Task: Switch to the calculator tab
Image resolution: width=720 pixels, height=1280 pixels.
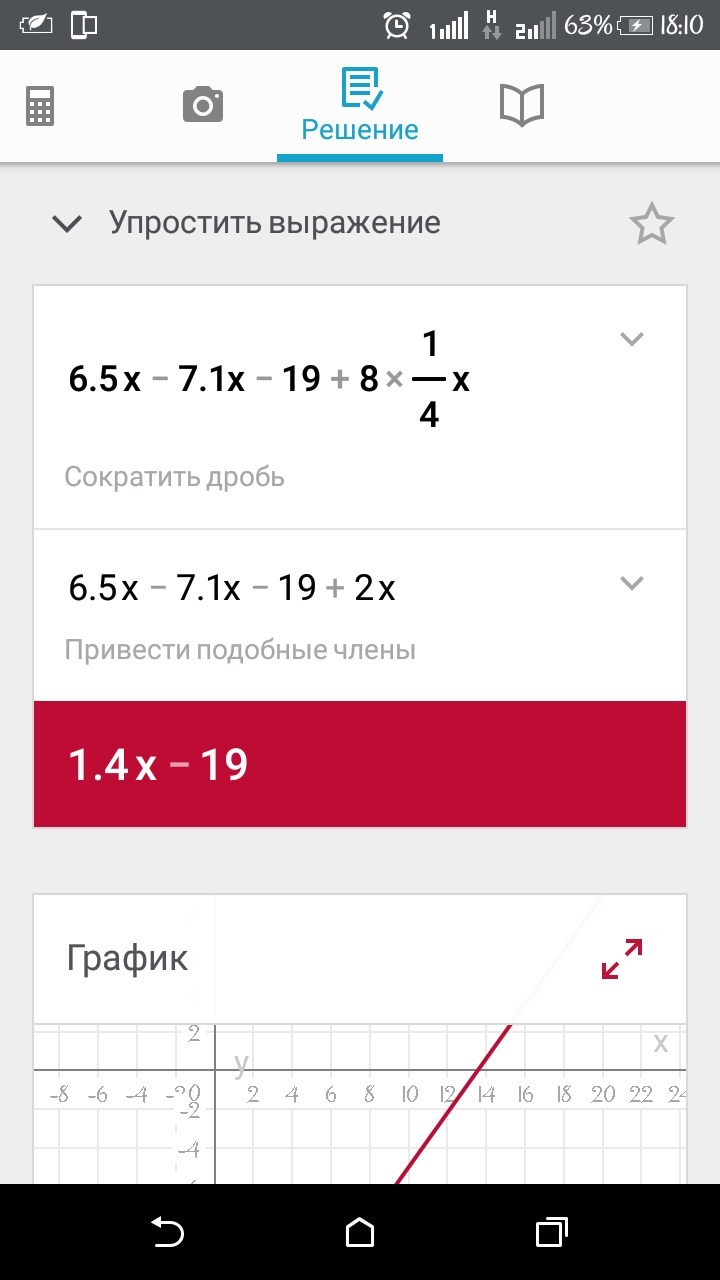Action: [x=40, y=105]
